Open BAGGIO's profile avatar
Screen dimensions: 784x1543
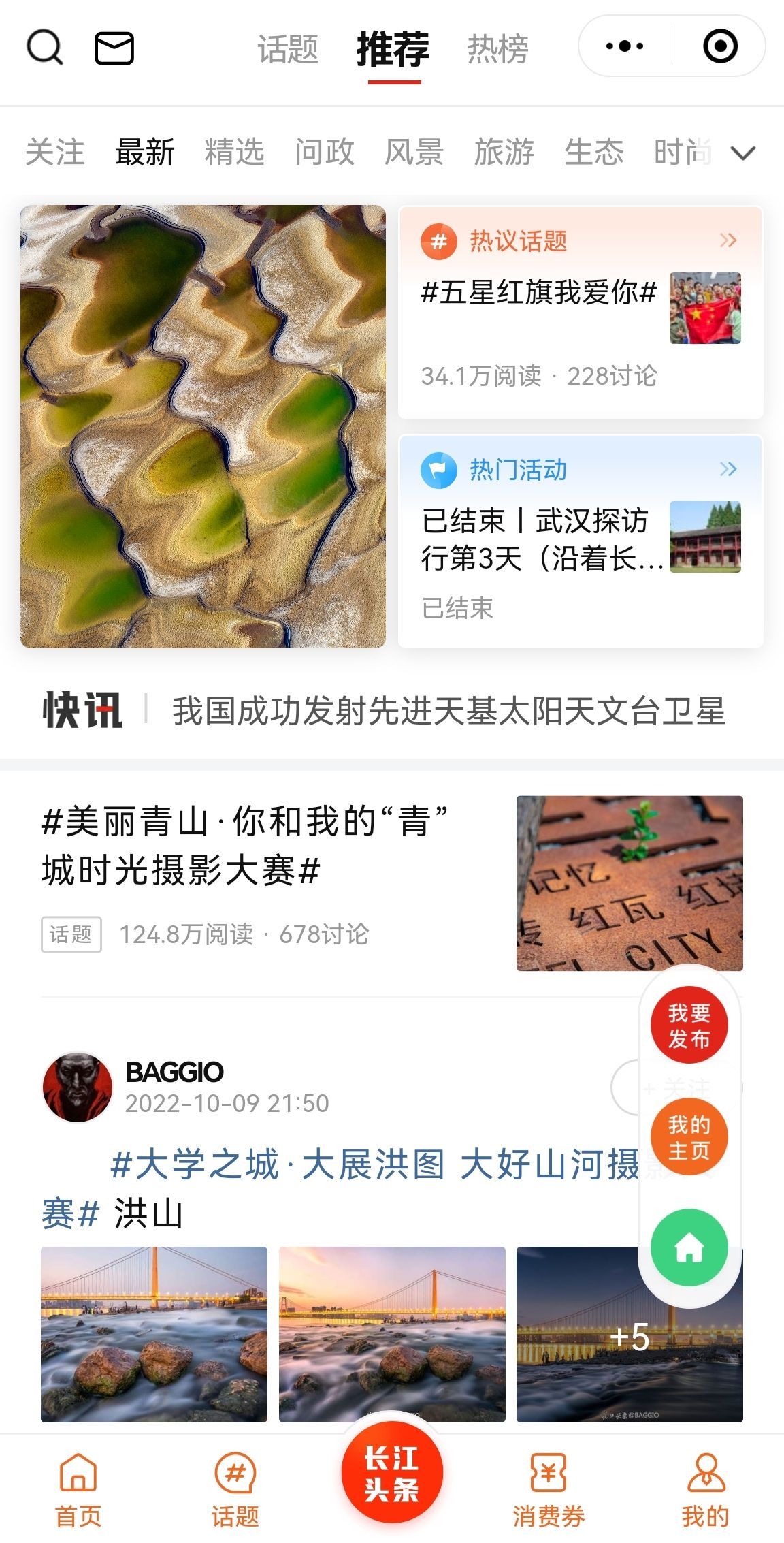click(x=78, y=1087)
